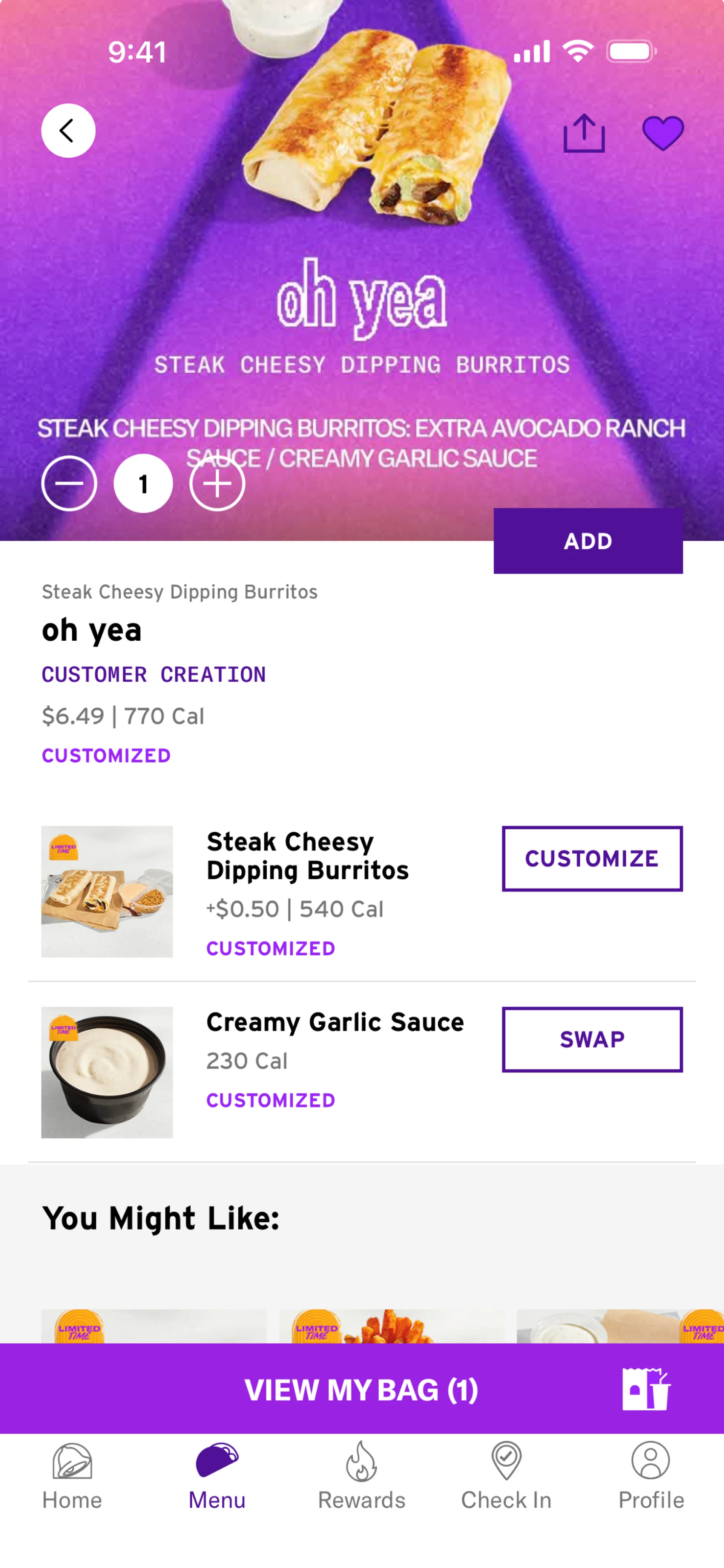Increase the item quantity

point(217,483)
